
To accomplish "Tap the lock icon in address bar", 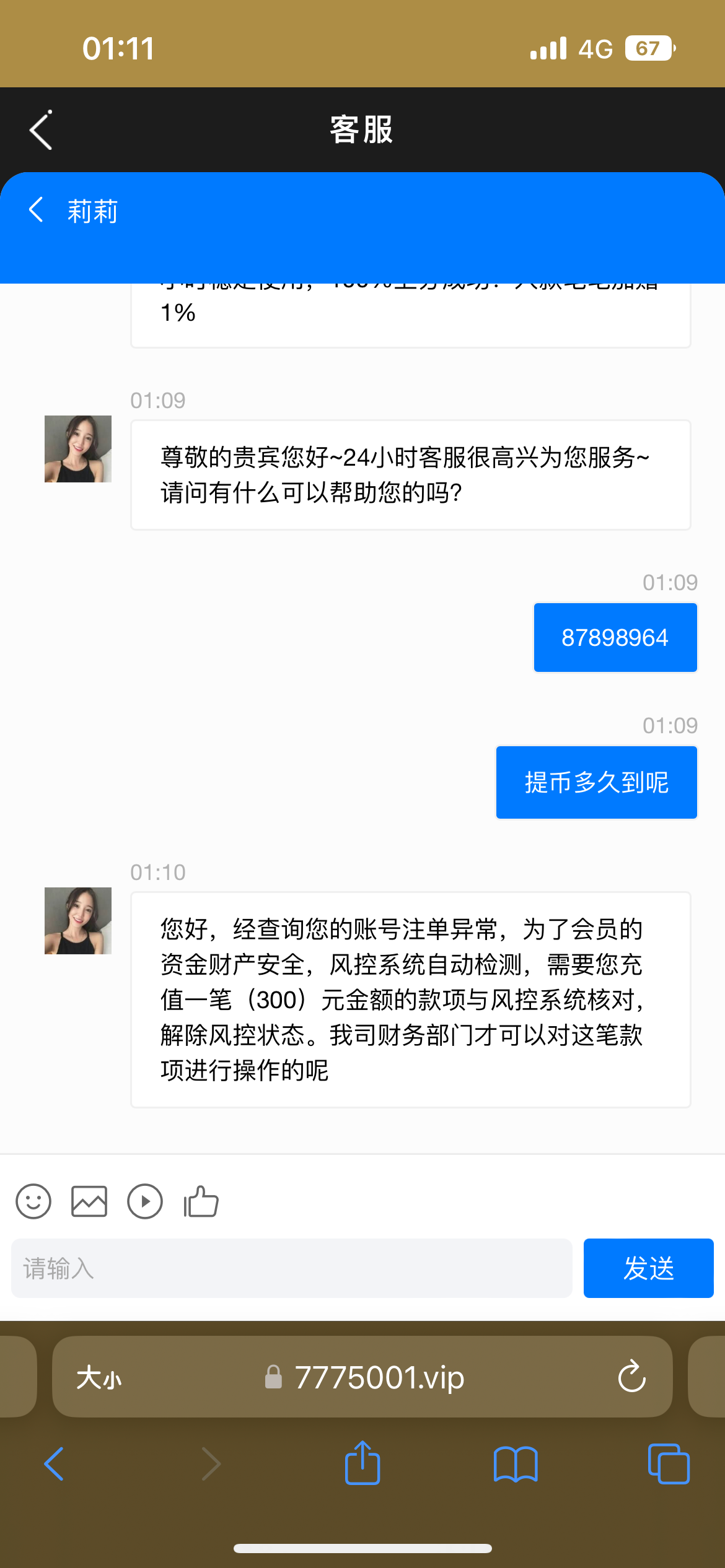I will point(273,1377).
